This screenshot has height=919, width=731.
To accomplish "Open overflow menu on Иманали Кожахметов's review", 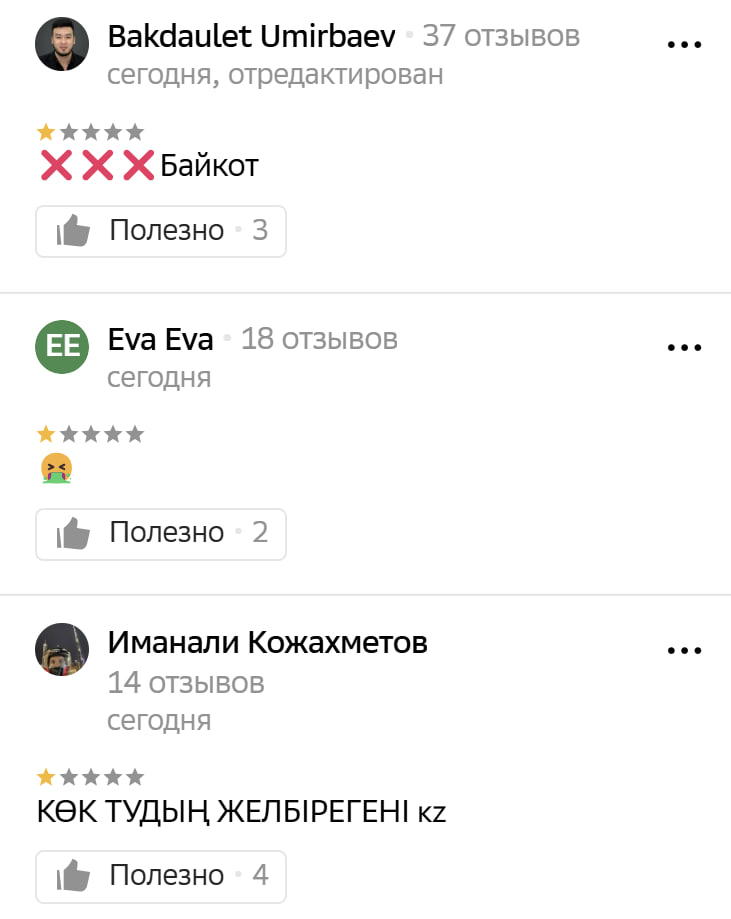I will [685, 650].
